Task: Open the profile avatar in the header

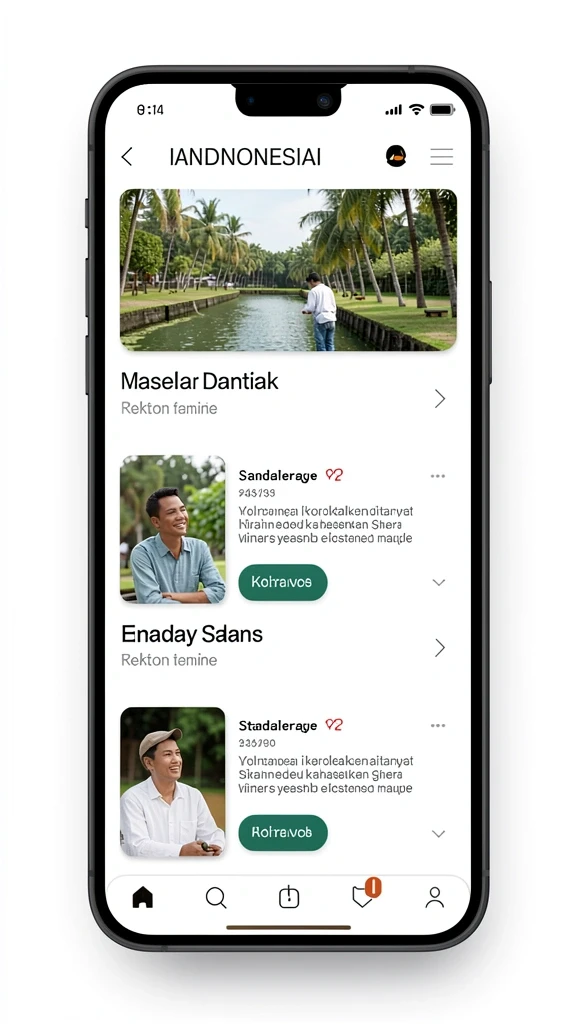Action: (x=396, y=157)
